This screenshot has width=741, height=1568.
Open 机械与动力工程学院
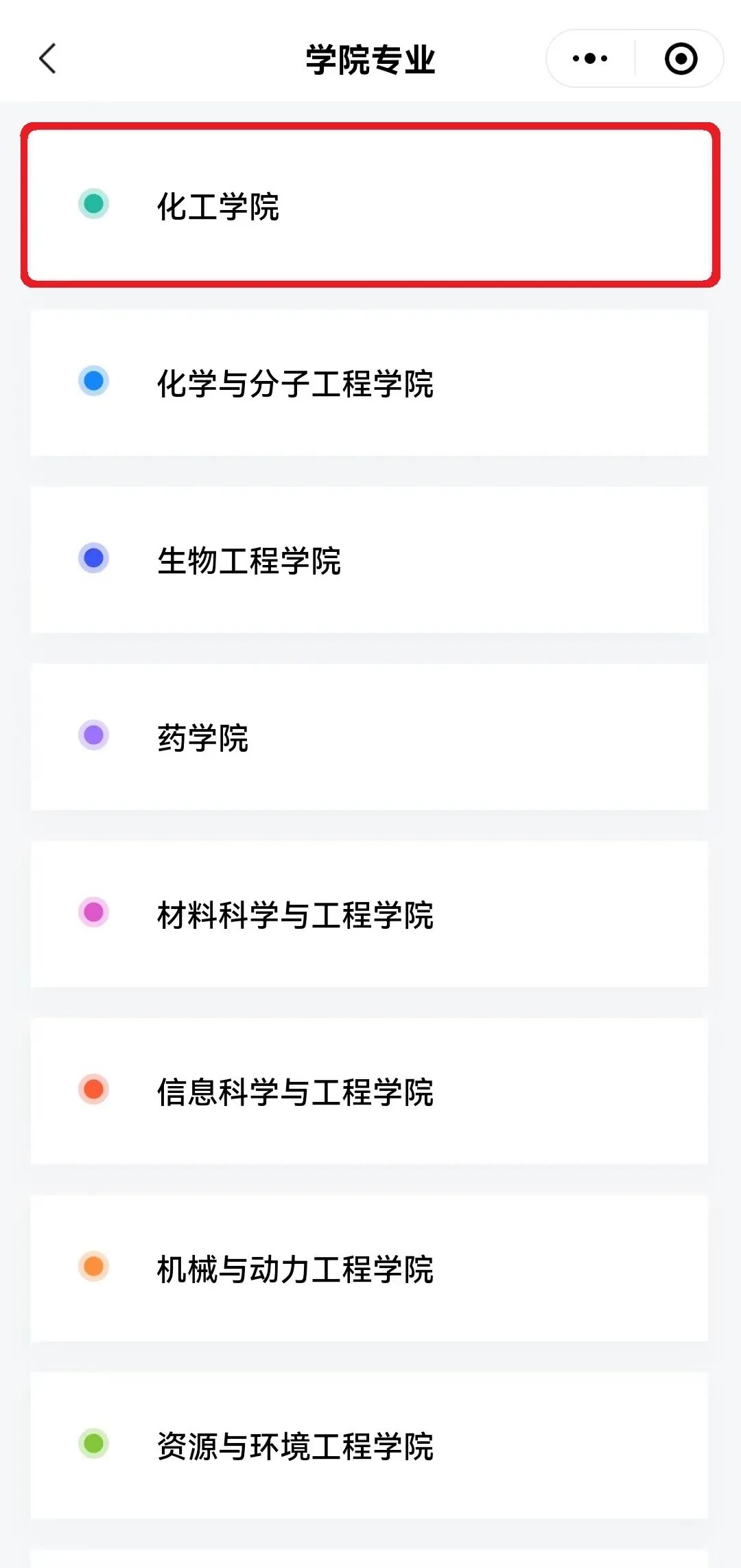click(370, 1268)
